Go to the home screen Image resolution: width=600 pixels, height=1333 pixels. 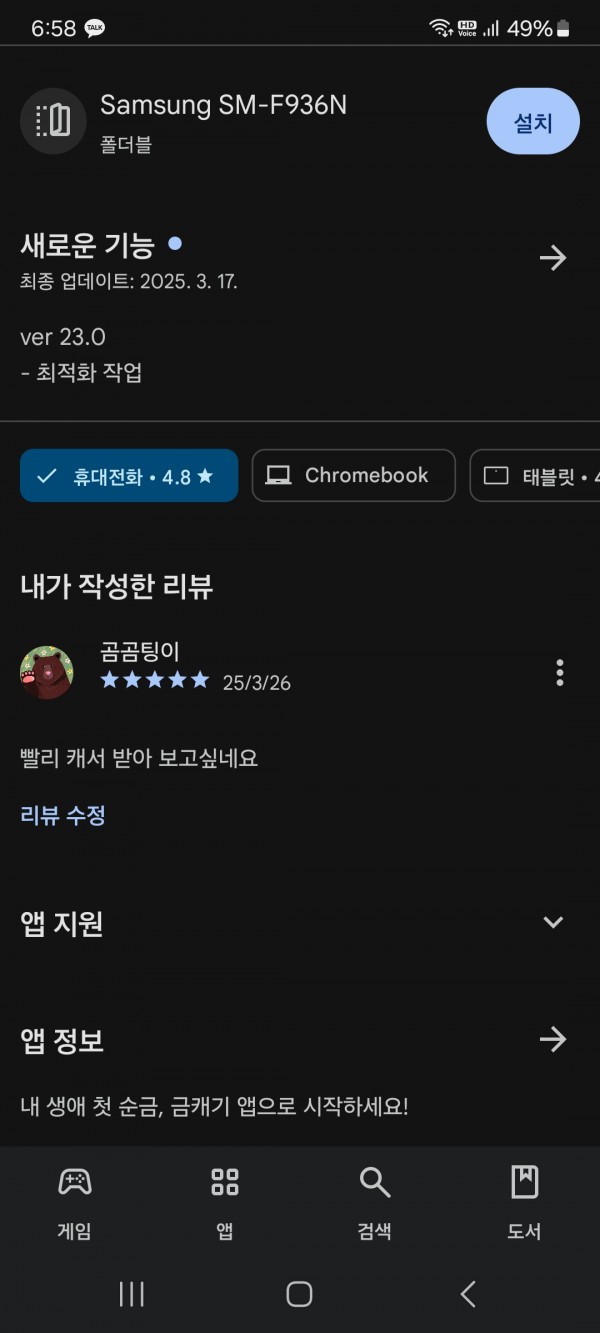point(299,1294)
